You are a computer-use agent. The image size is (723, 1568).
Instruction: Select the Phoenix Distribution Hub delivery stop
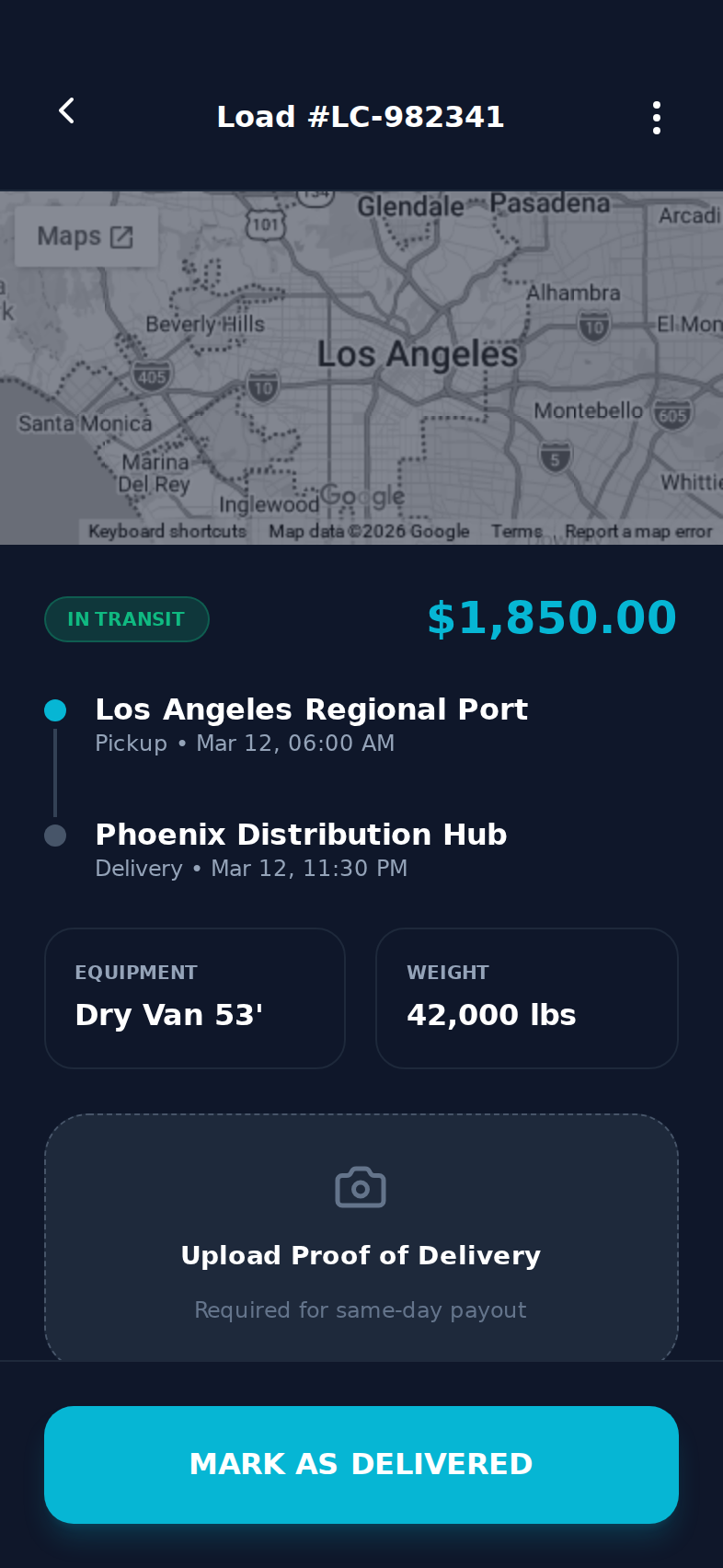(x=301, y=835)
